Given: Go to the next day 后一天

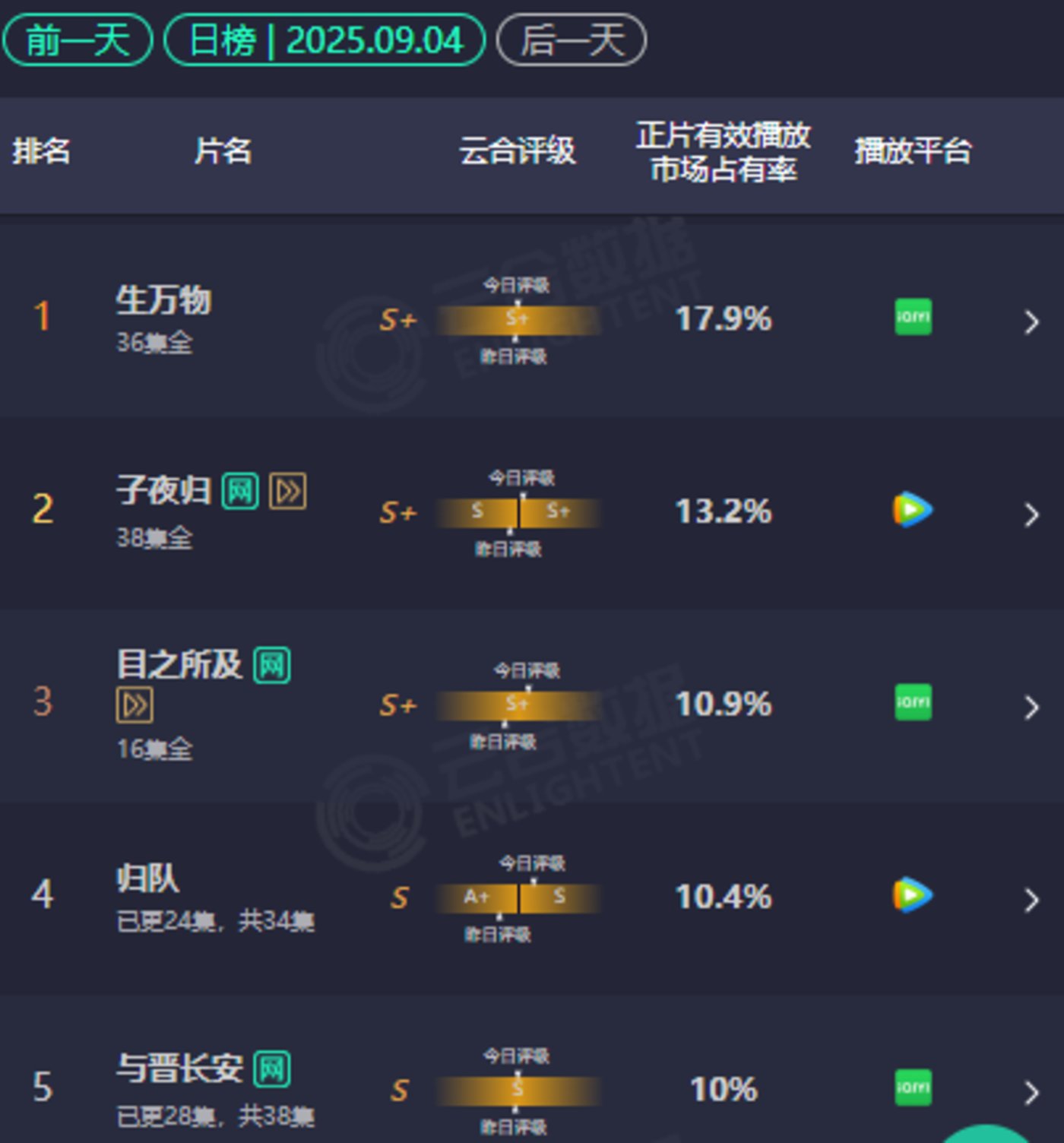Looking at the screenshot, I should click(572, 40).
